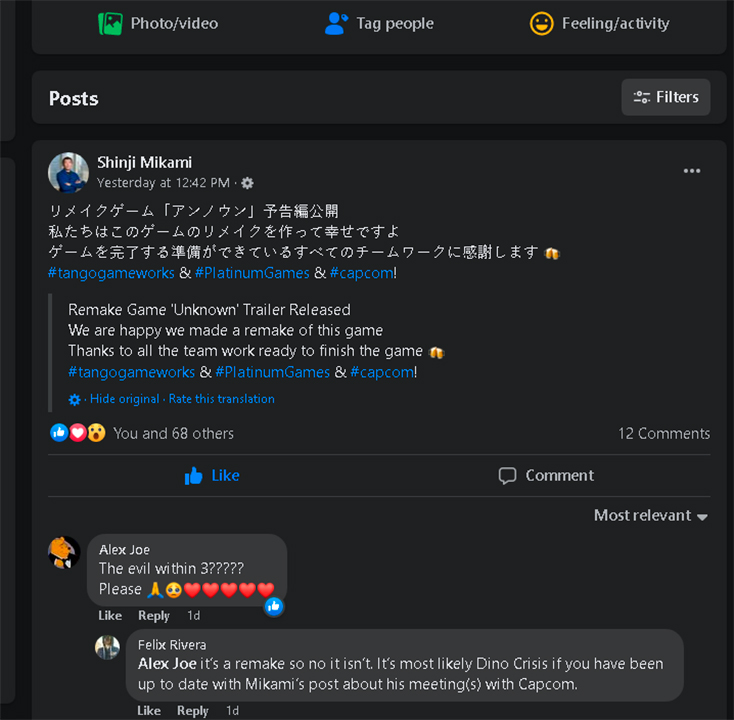Viewport: 734px width, 720px height.
Task: Open the #capcom hashtag in translated text
Action: coord(383,372)
